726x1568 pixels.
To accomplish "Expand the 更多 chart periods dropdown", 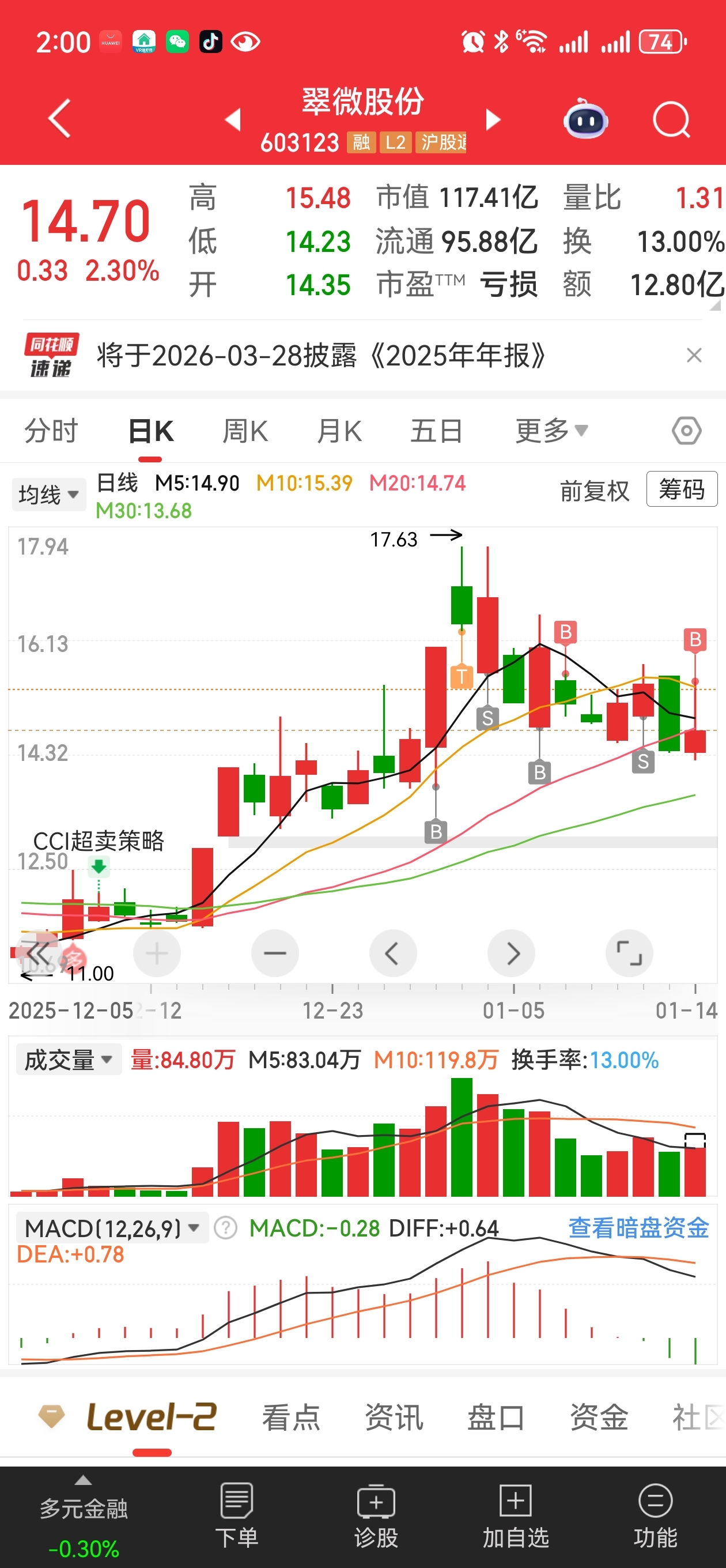I will point(551,431).
